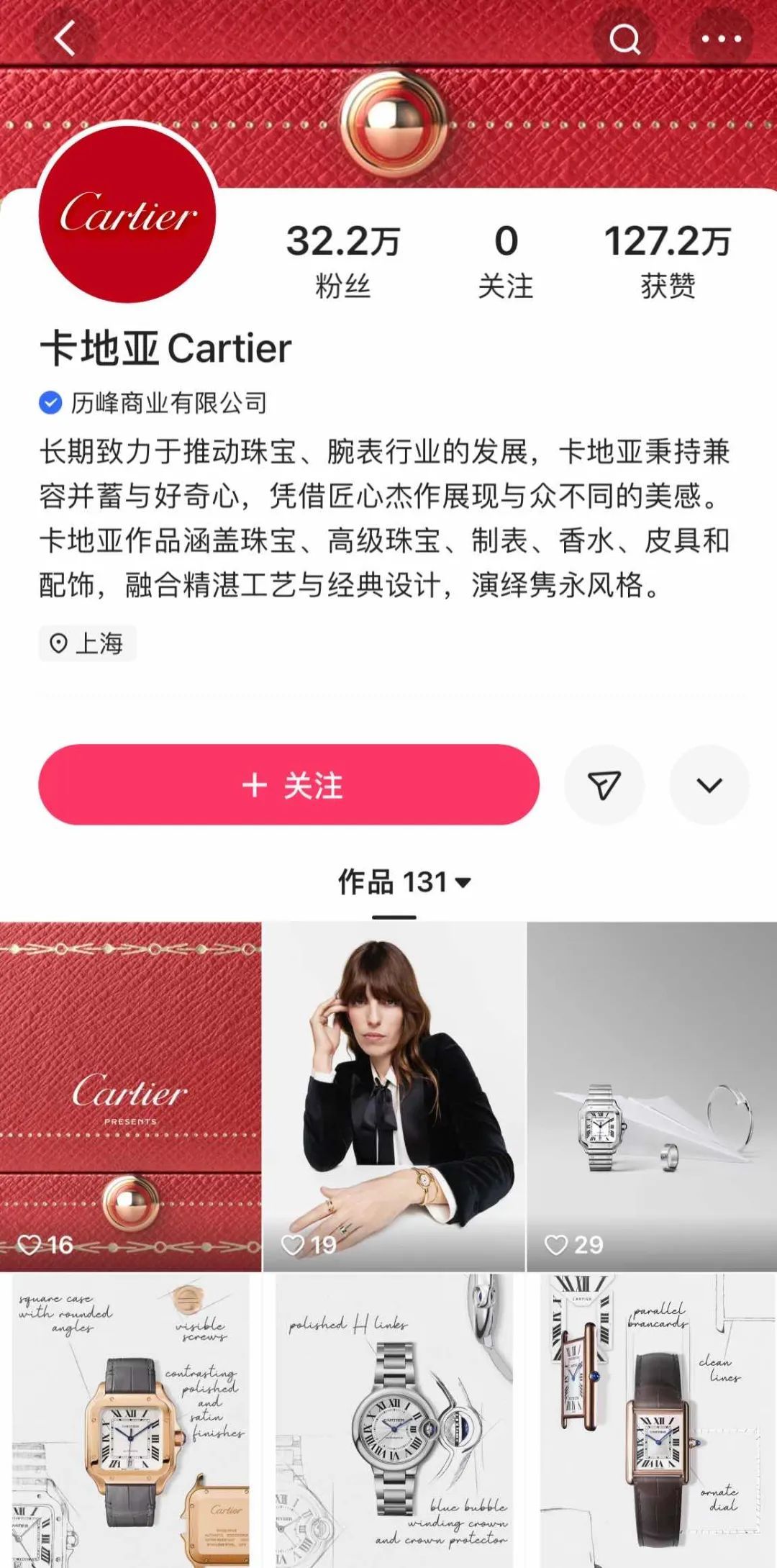777x1568 pixels.
Task: Click the verified blue checkmark badge
Action: click(x=49, y=402)
